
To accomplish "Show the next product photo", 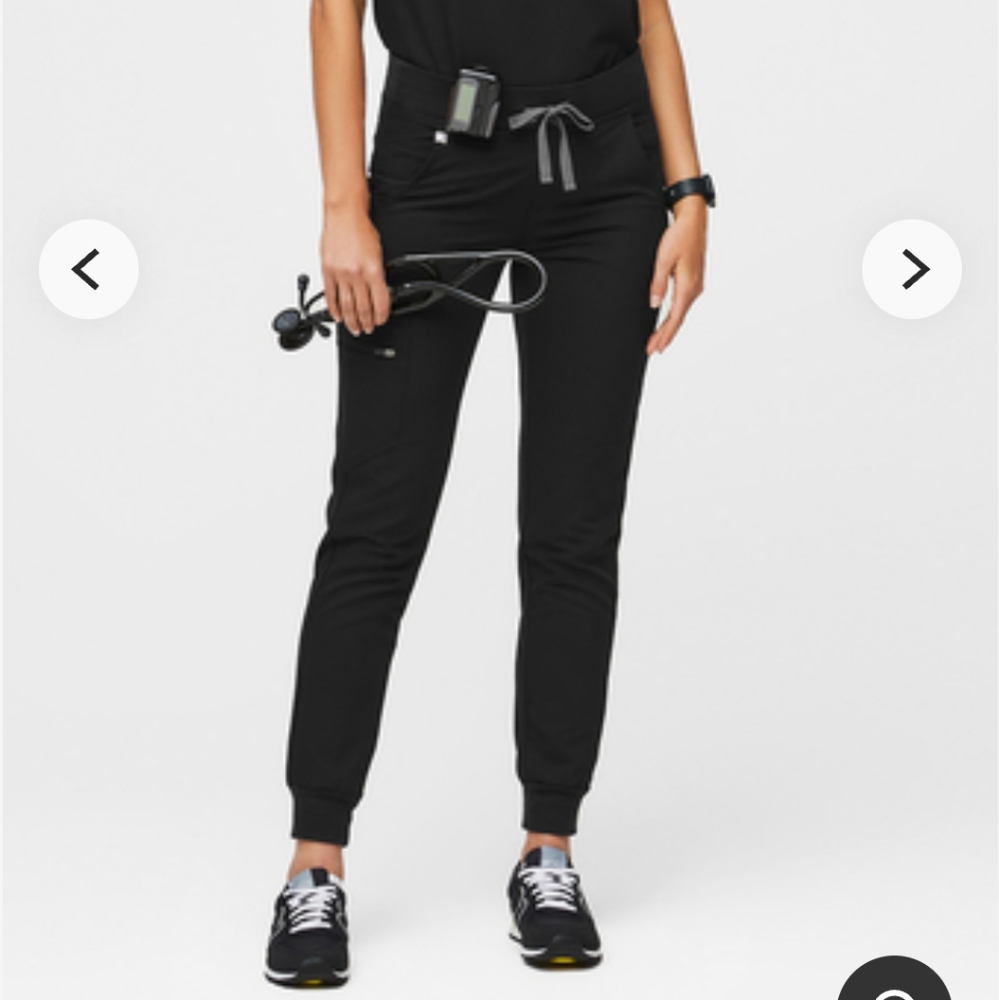I will [911, 269].
